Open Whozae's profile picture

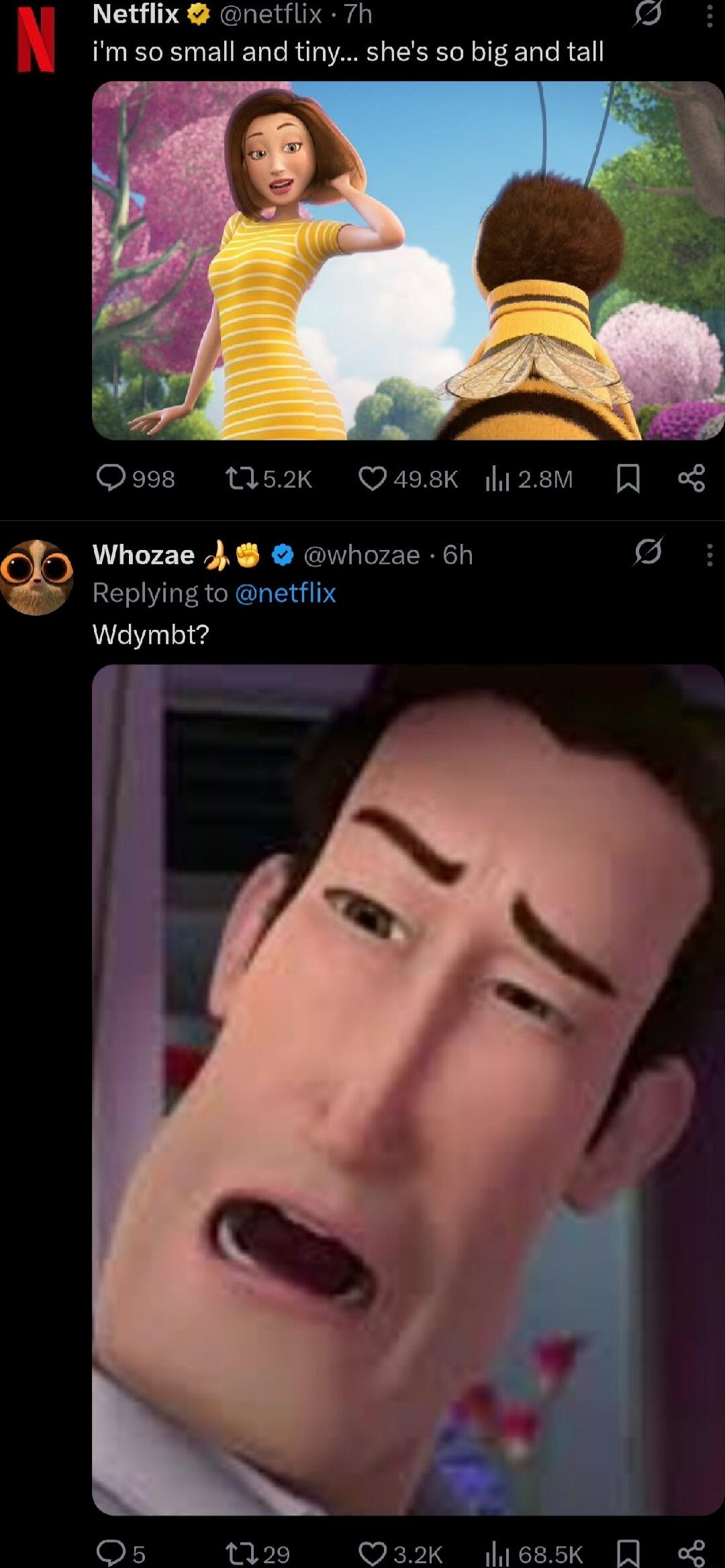pyautogui.click(x=36, y=577)
